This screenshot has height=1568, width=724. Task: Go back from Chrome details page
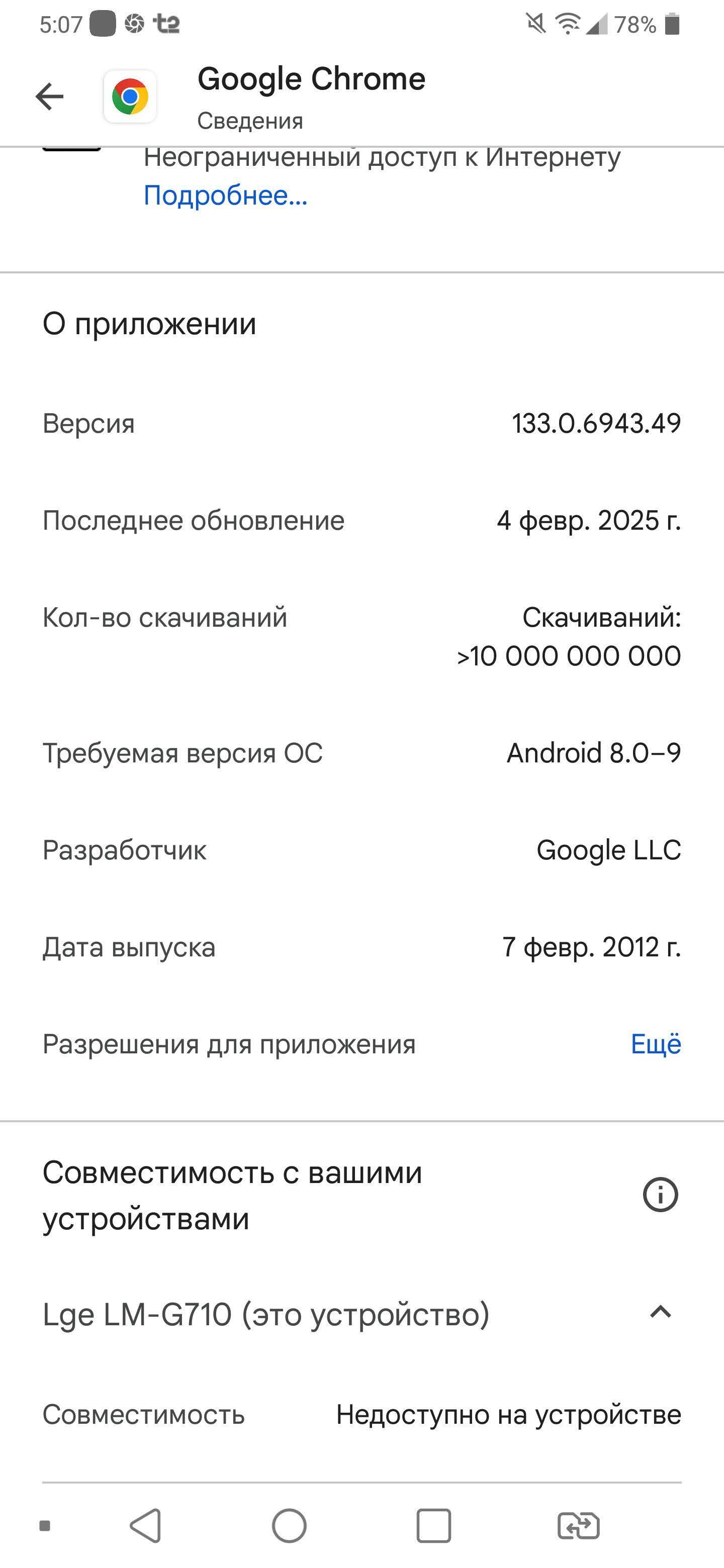coord(50,96)
